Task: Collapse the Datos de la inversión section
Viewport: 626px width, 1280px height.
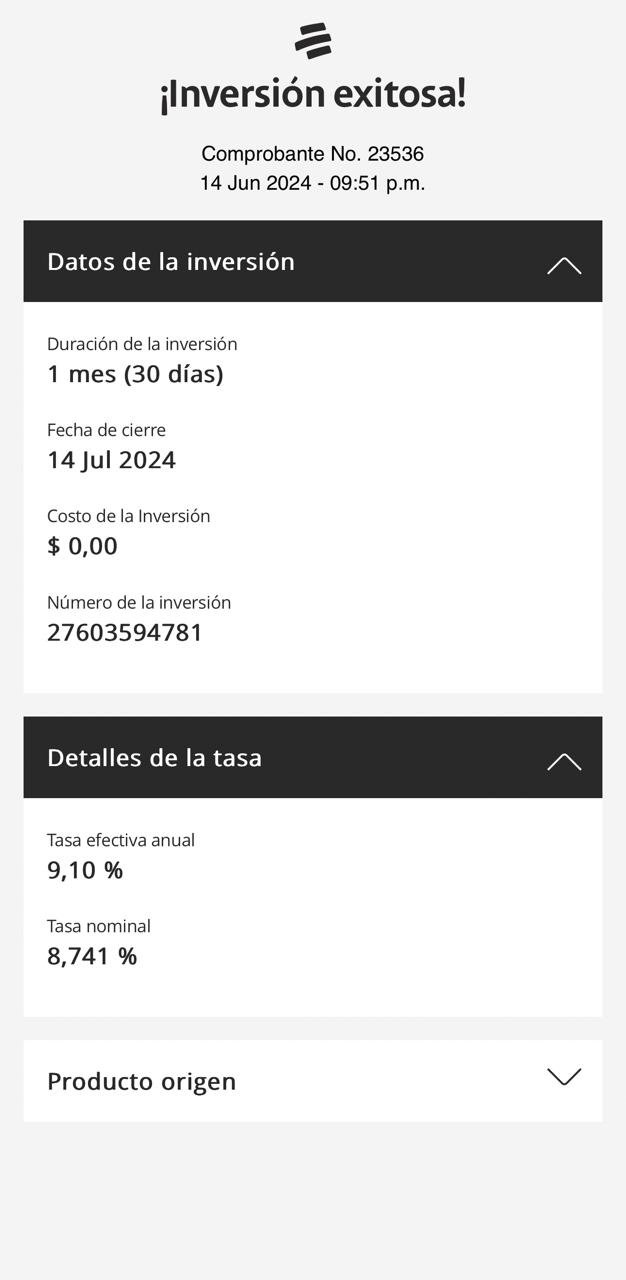Action: 564,265
